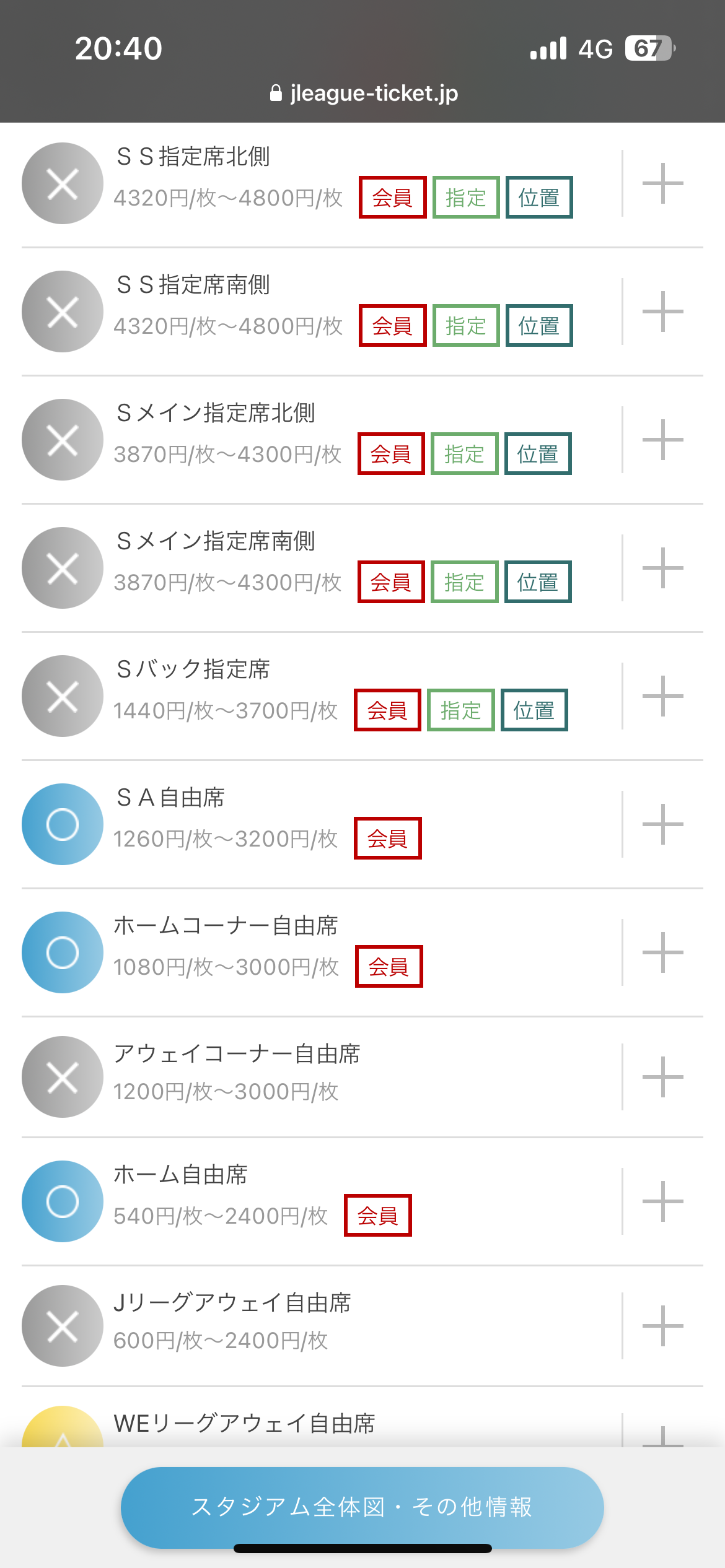
Task: Tap the jleague-ticket.jp address bar
Action: 364,94
